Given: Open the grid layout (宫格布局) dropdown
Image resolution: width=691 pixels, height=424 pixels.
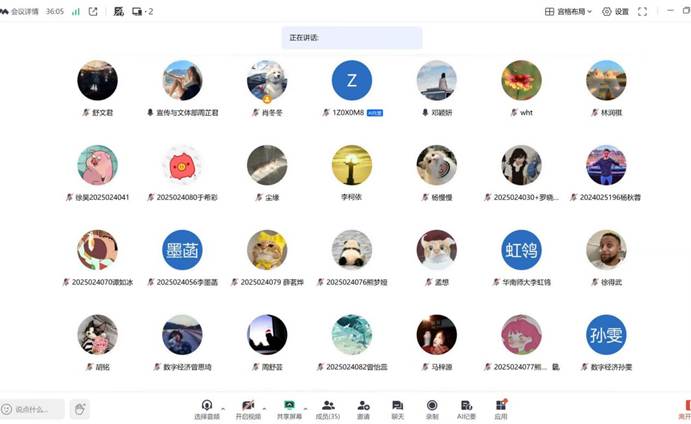Looking at the screenshot, I should pos(568,11).
